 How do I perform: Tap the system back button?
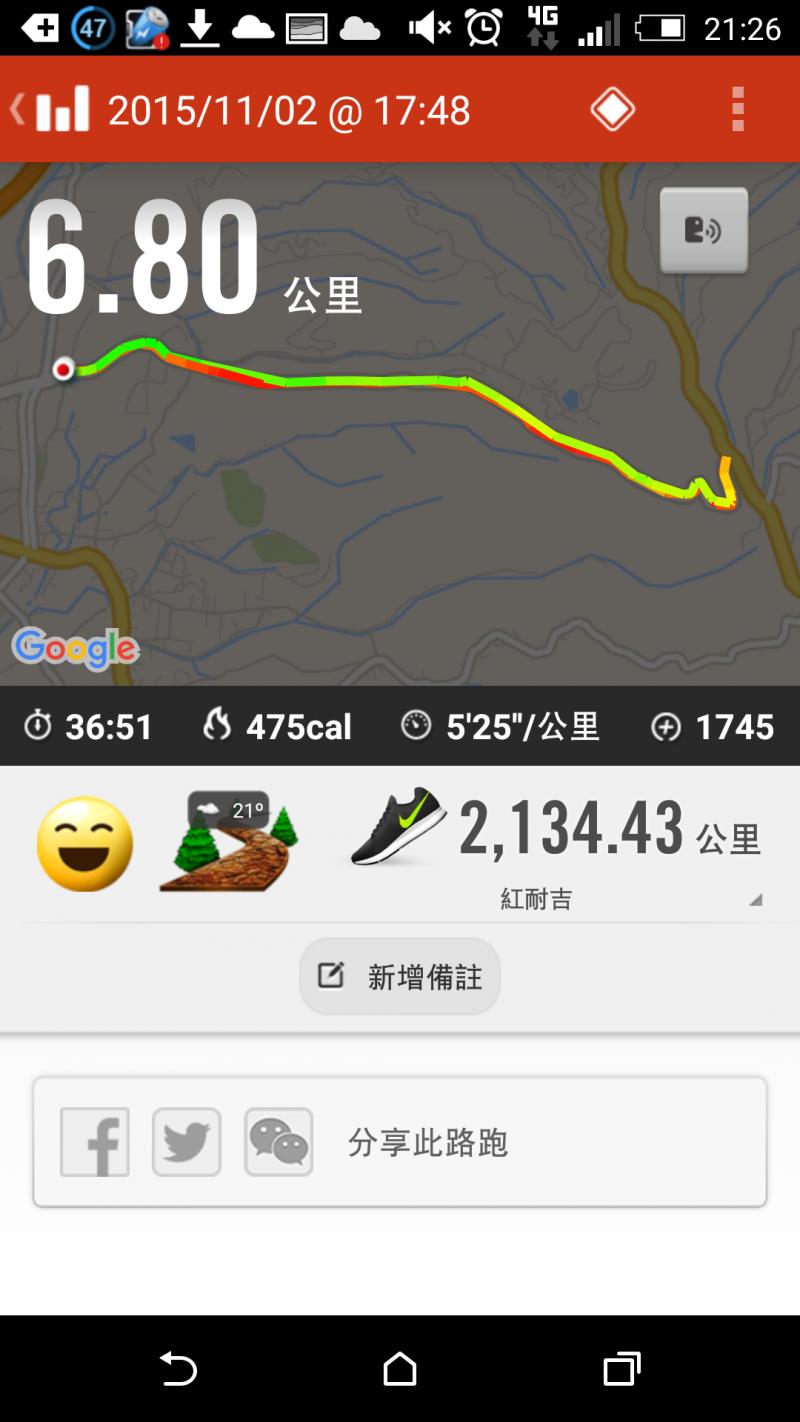coord(178,1368)
